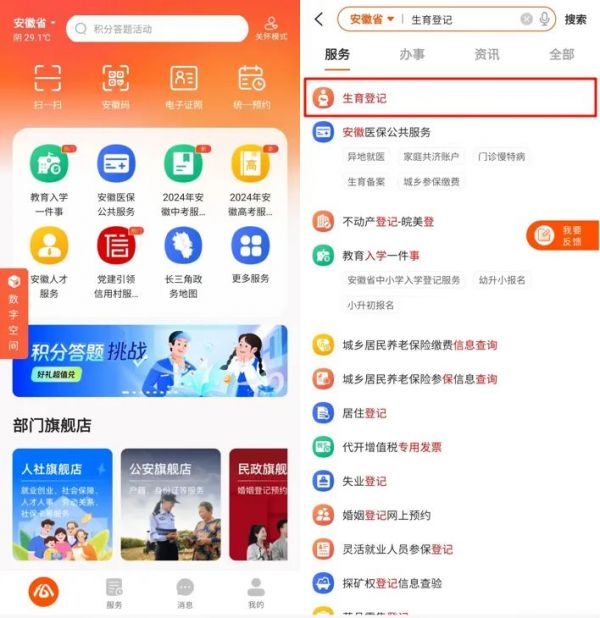Go to the 我的 profile tab

pos(256,592)
